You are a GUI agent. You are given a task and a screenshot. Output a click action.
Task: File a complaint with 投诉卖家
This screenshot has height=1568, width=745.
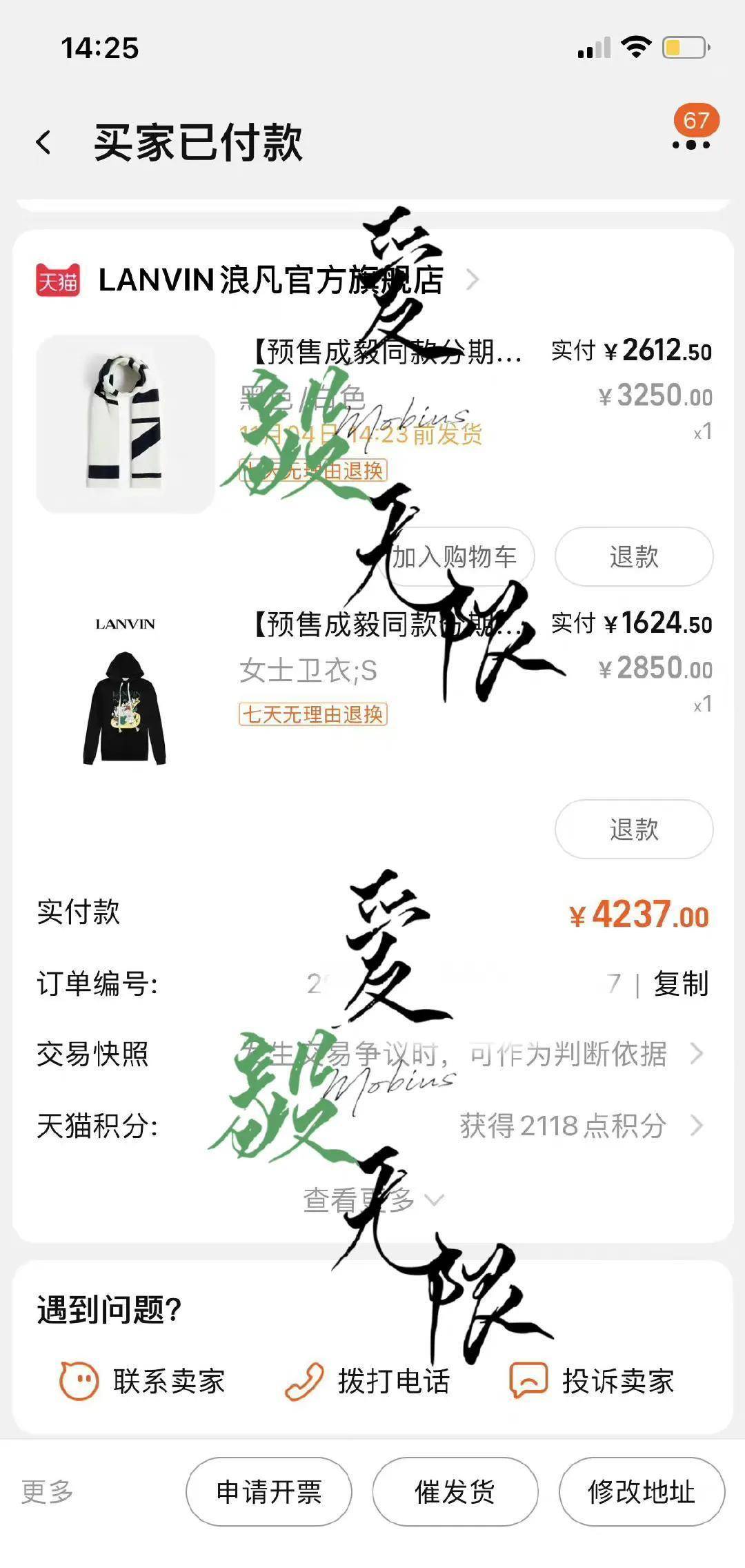coord(592,1381)
